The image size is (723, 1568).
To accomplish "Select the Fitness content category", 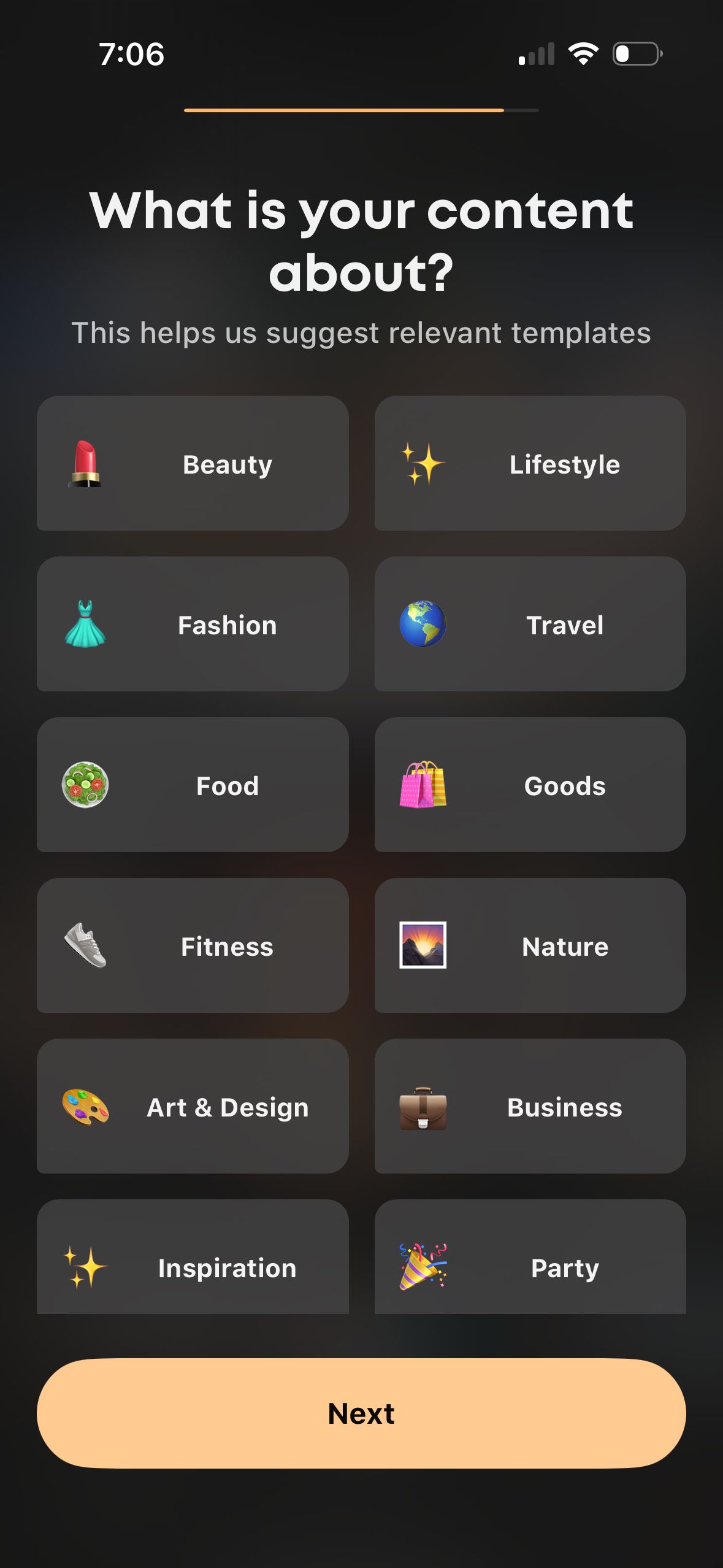I will click(193, 945).
